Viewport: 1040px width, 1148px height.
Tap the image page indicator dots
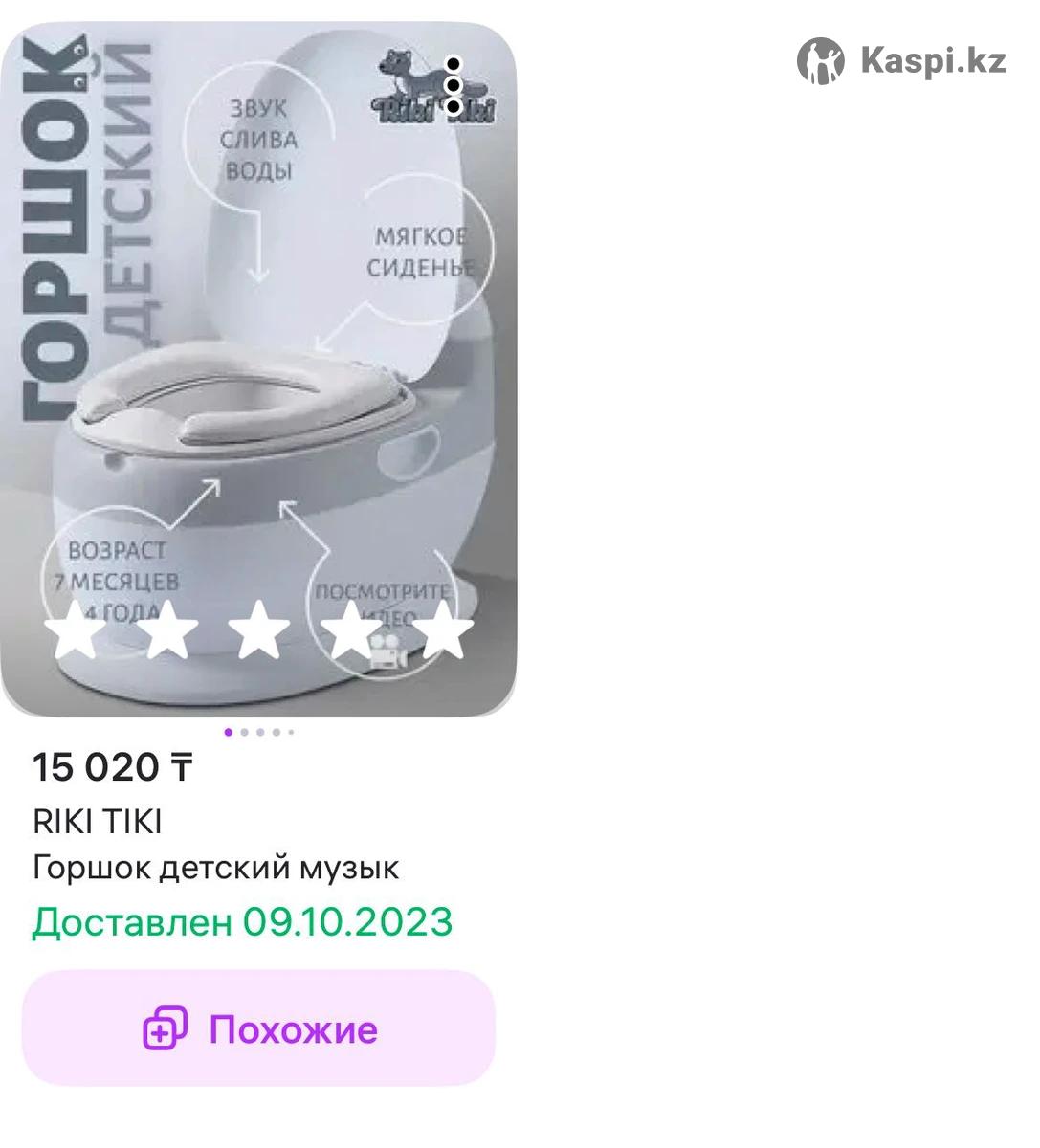tap(258, 732)
